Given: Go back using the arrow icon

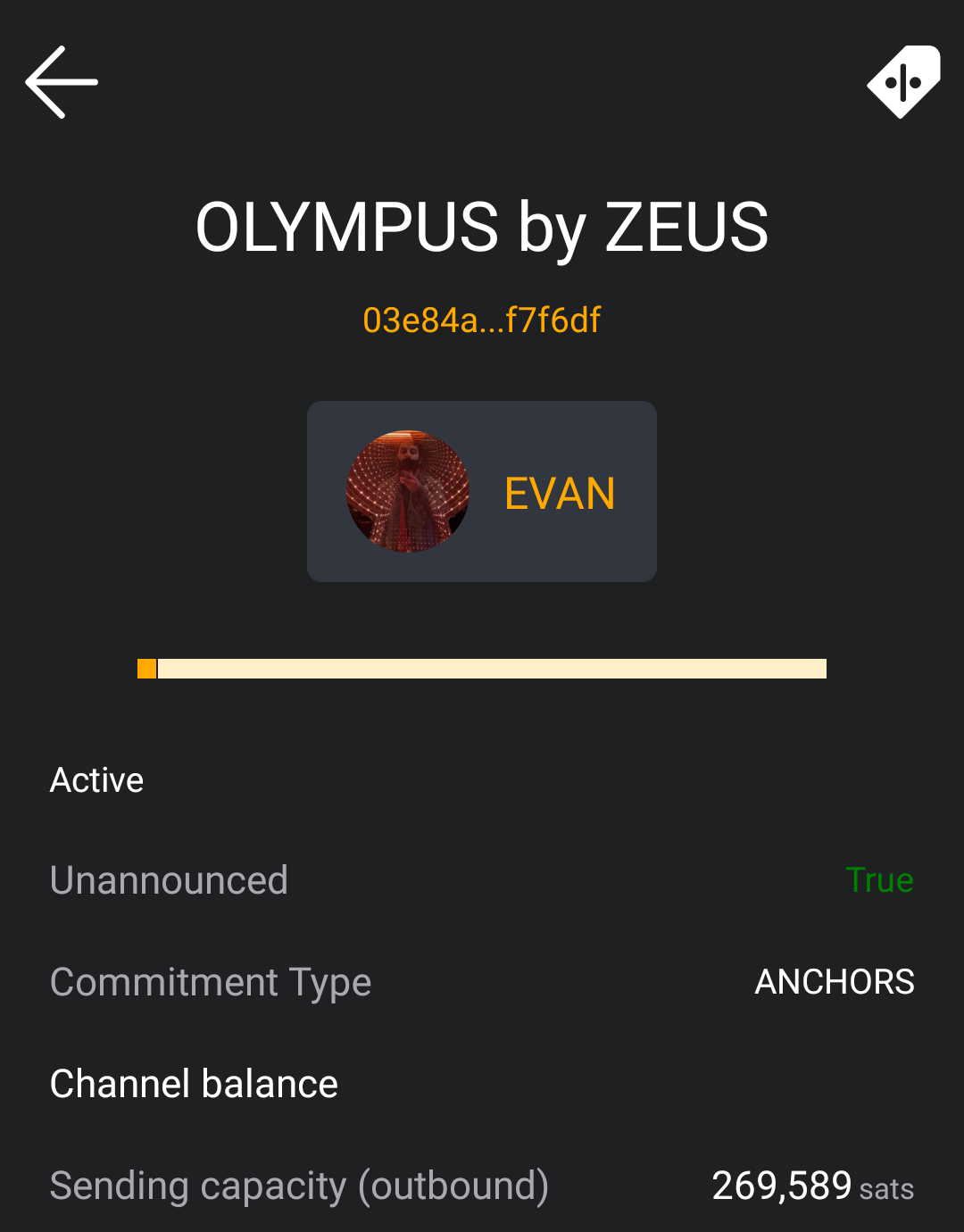Looking at the screenshot, I should (x=61, y=82).
